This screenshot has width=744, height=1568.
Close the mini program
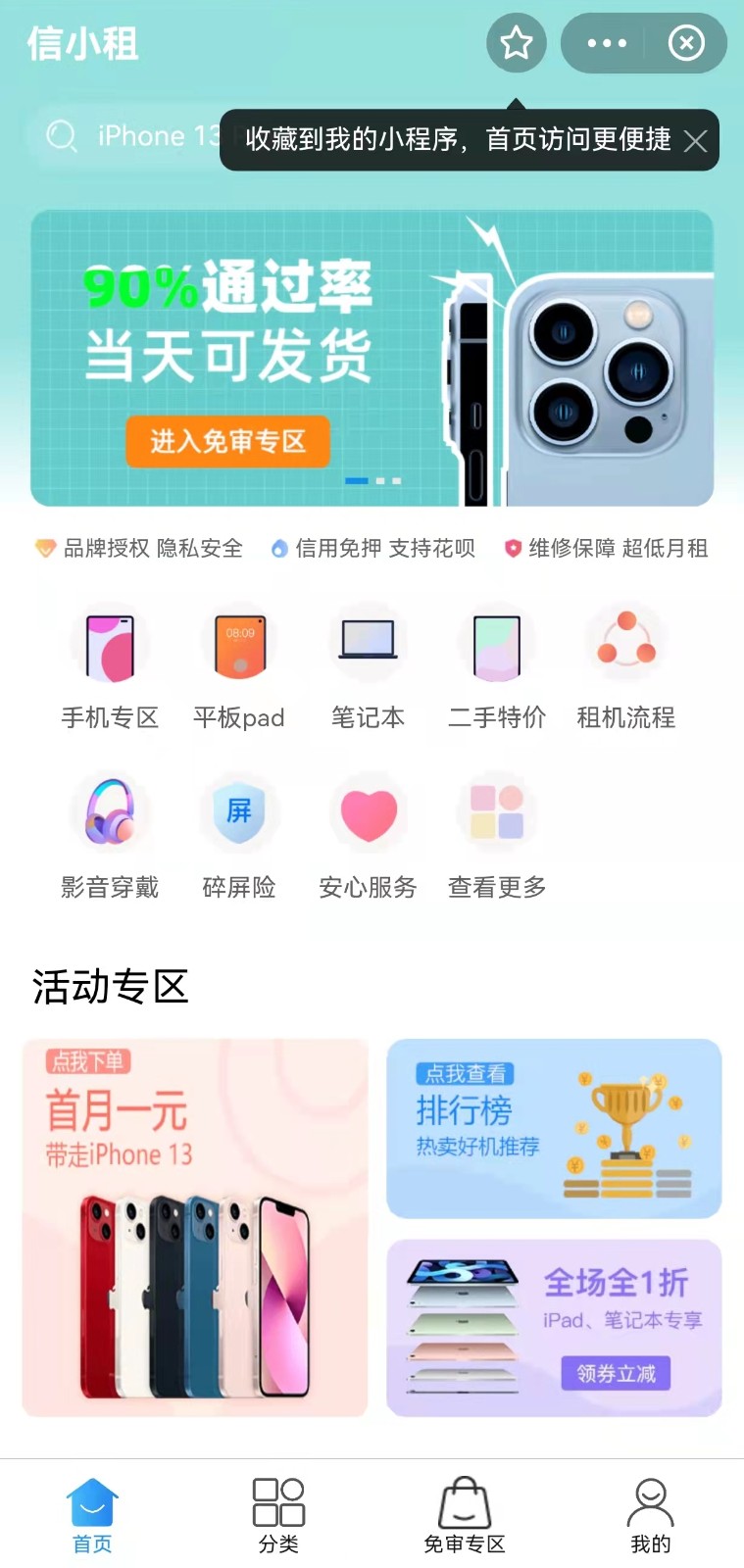[x=686, y=43]
